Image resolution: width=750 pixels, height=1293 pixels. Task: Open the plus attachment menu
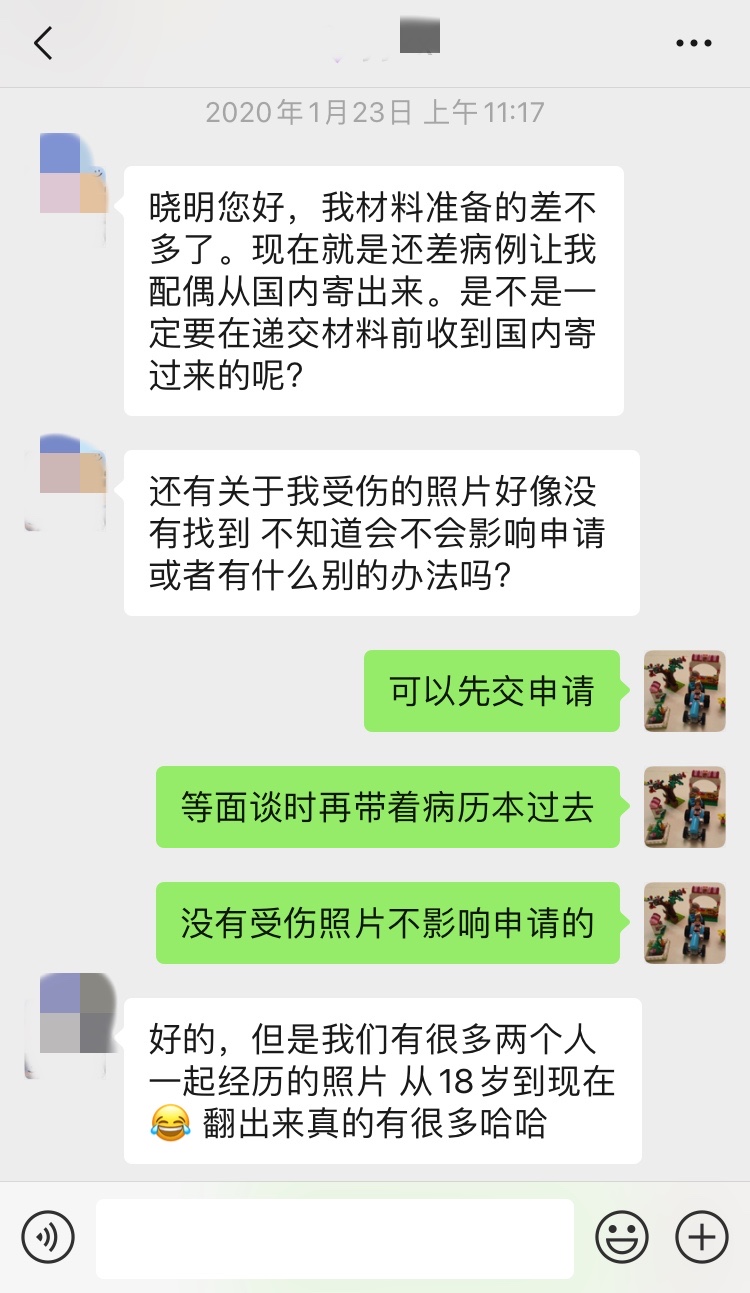coord(702,1238)
